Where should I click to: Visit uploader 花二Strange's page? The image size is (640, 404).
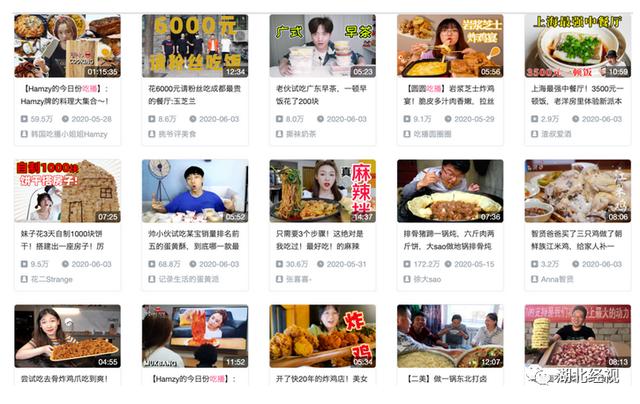tap(52, 279)
